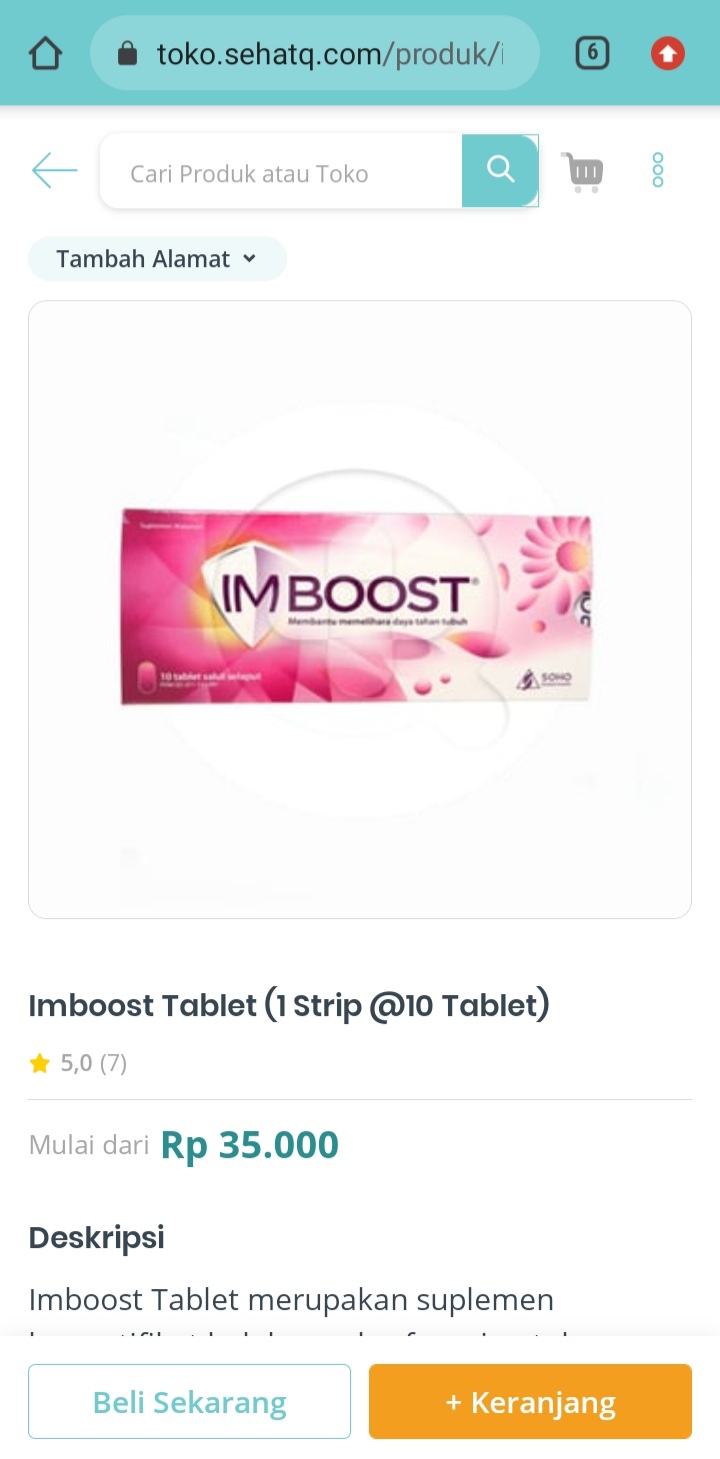720x1459 pixels.
Task: View the Imboost product image
Action: tap(360, 609)
